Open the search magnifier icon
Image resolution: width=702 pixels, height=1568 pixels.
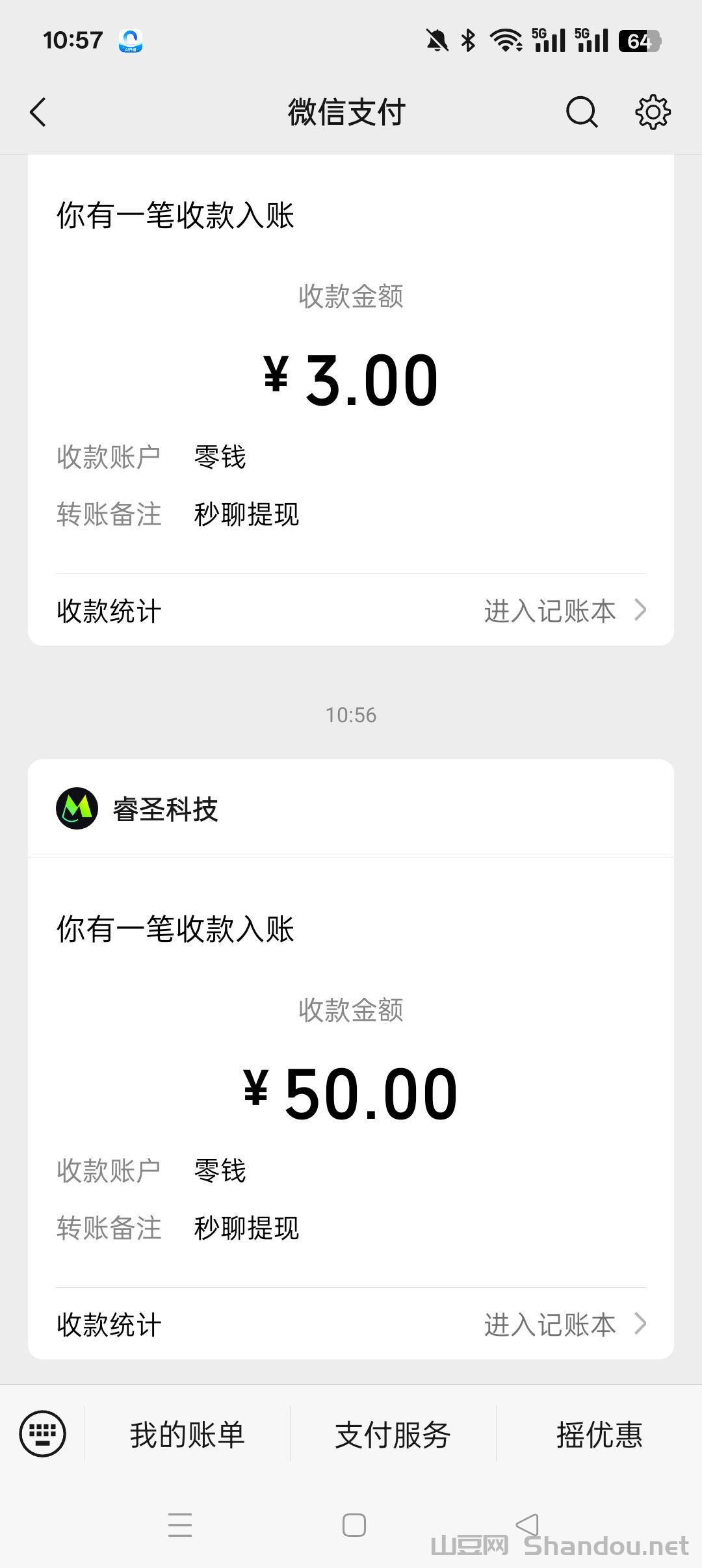click(x=581, y=112)
